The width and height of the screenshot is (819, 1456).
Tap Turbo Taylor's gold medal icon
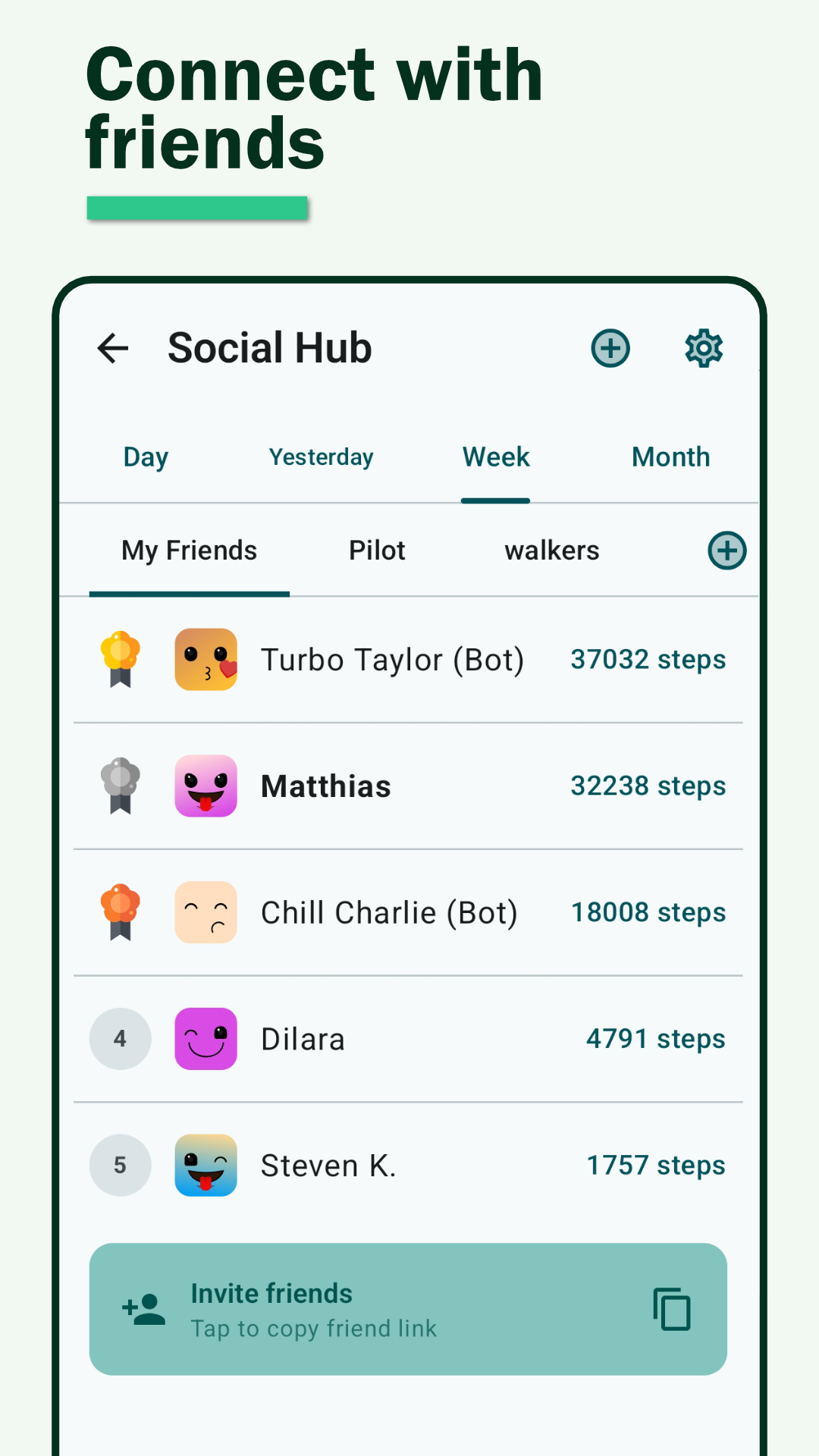120,659
